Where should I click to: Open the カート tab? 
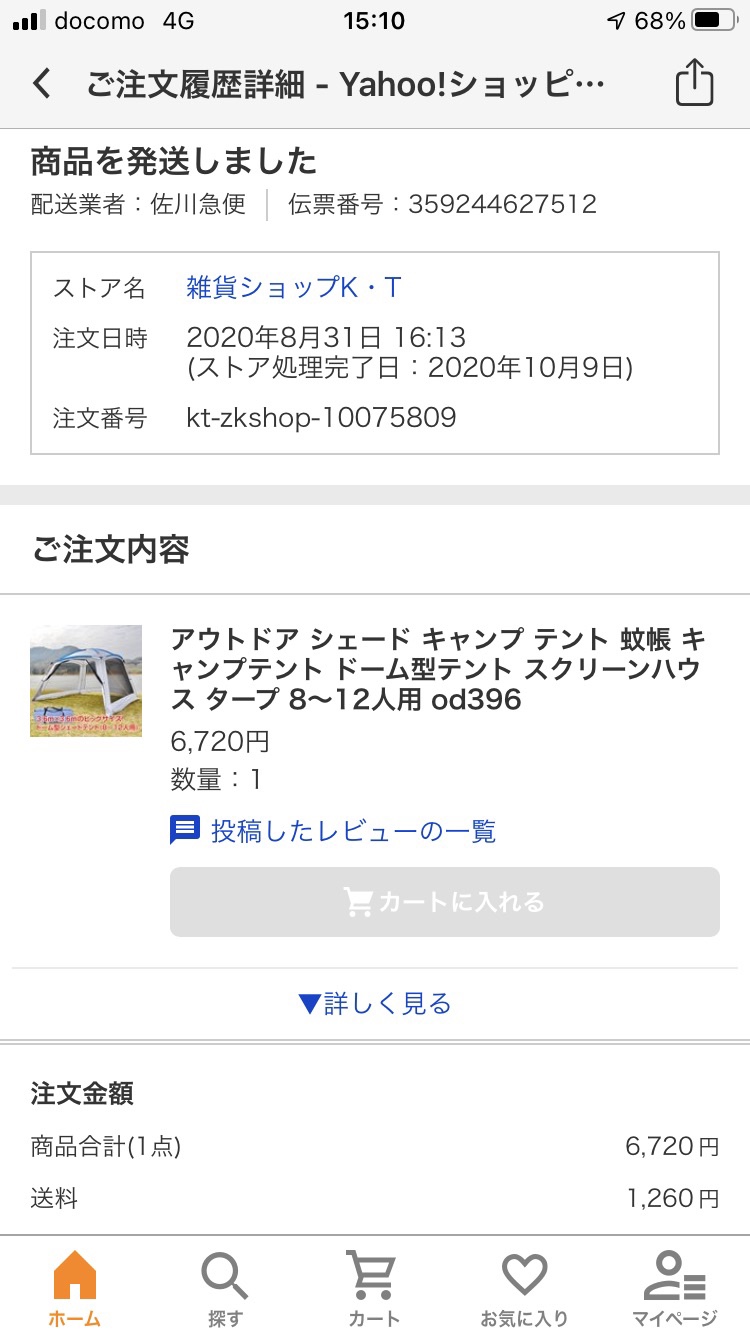coord(374,1288)
